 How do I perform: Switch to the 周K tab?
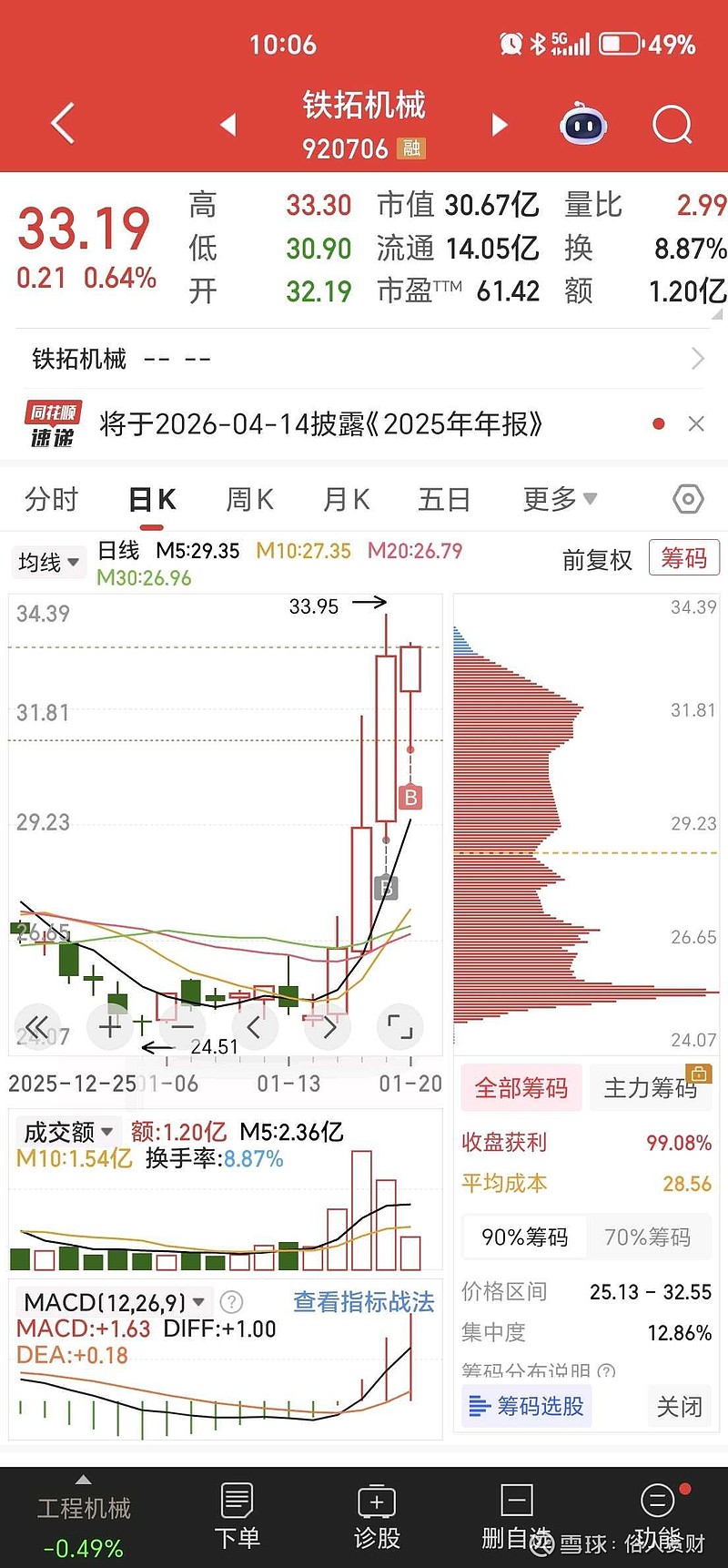249,499
